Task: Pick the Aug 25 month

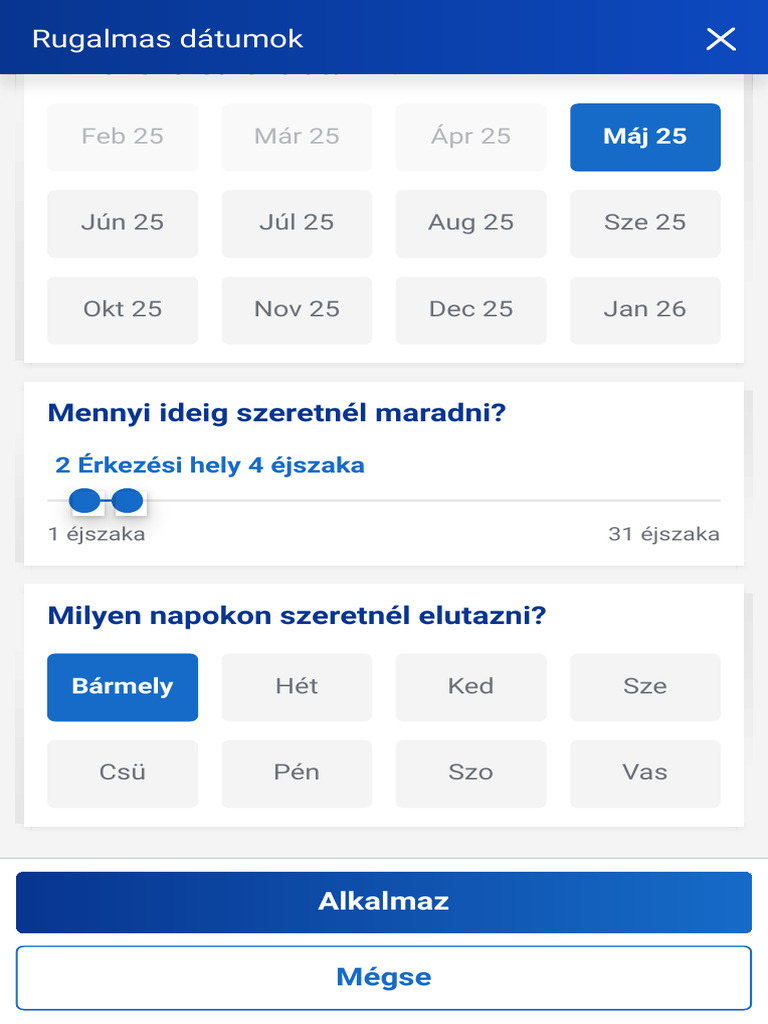Action: pos(471,223)
